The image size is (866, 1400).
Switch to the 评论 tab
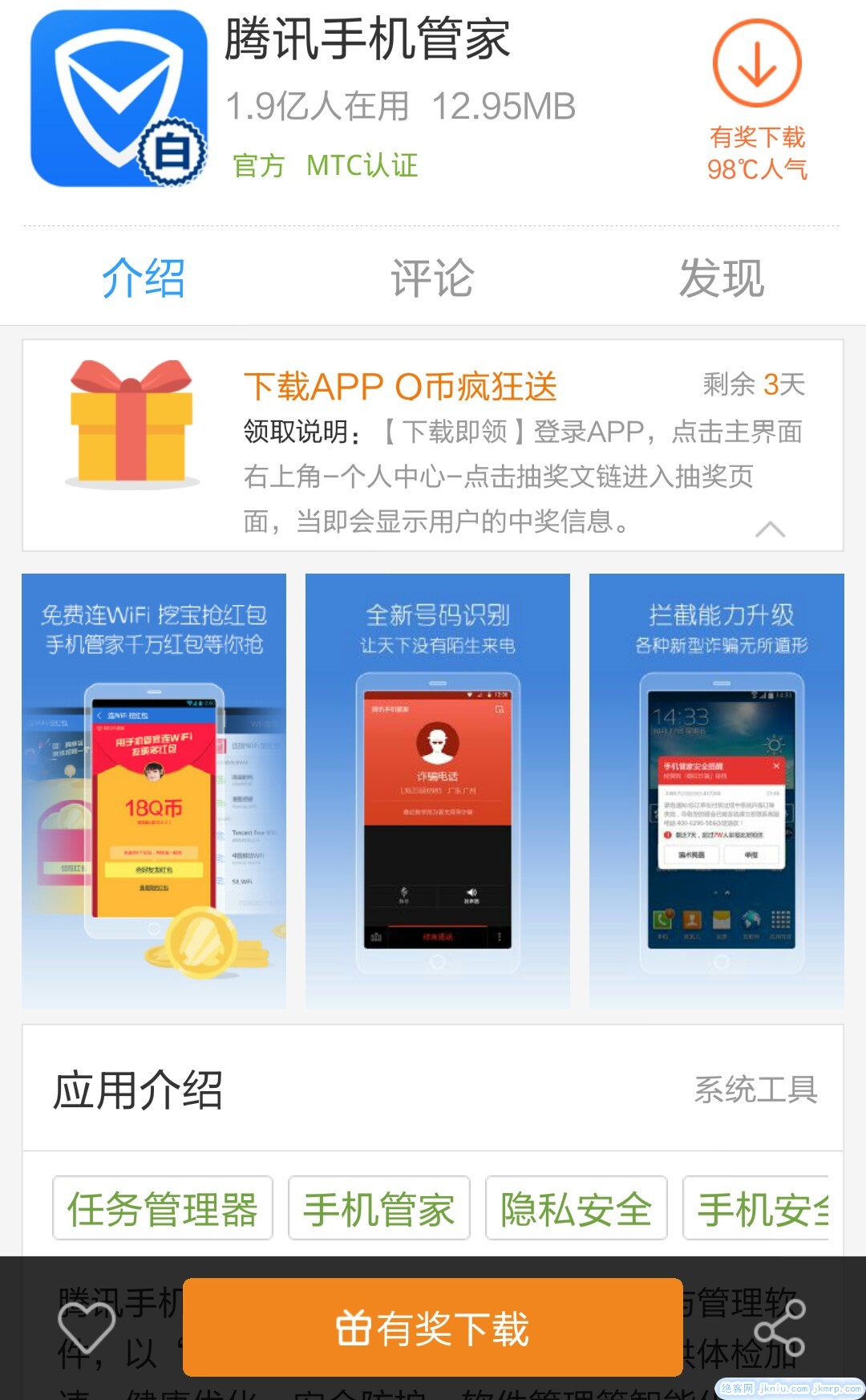(x=432, y=278)
